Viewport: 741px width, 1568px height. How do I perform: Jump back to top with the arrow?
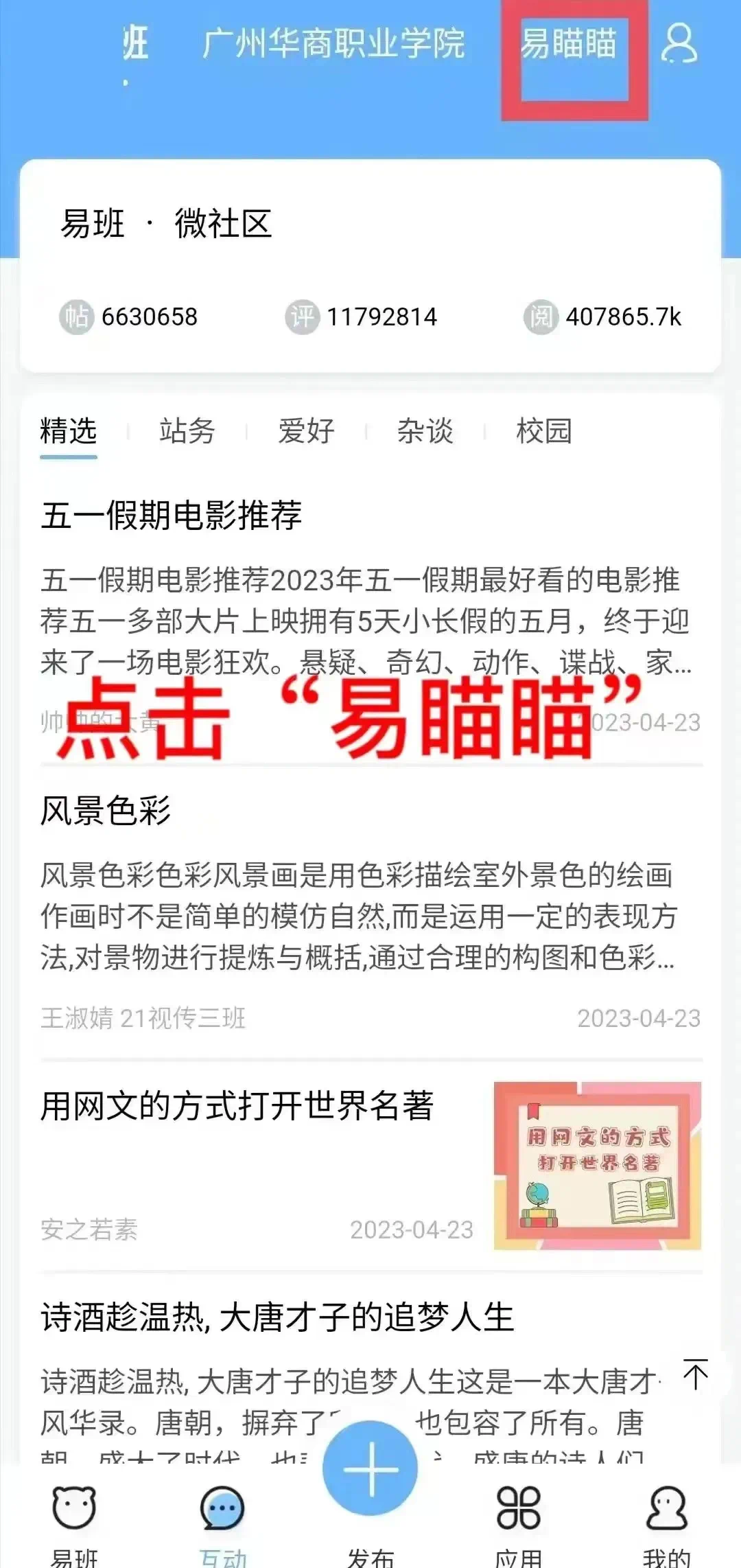point(696,1374)
